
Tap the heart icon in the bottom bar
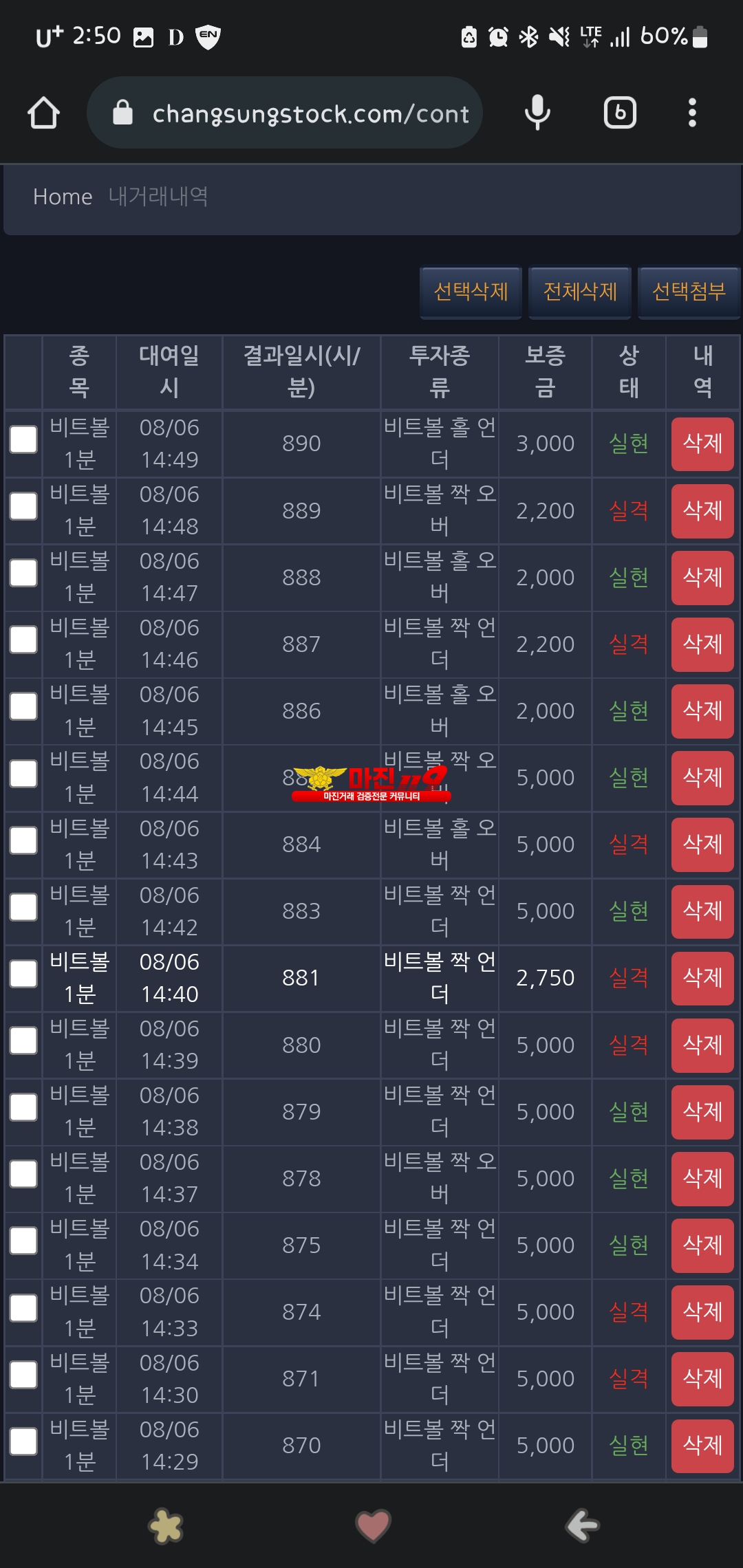pos(373,1526)
